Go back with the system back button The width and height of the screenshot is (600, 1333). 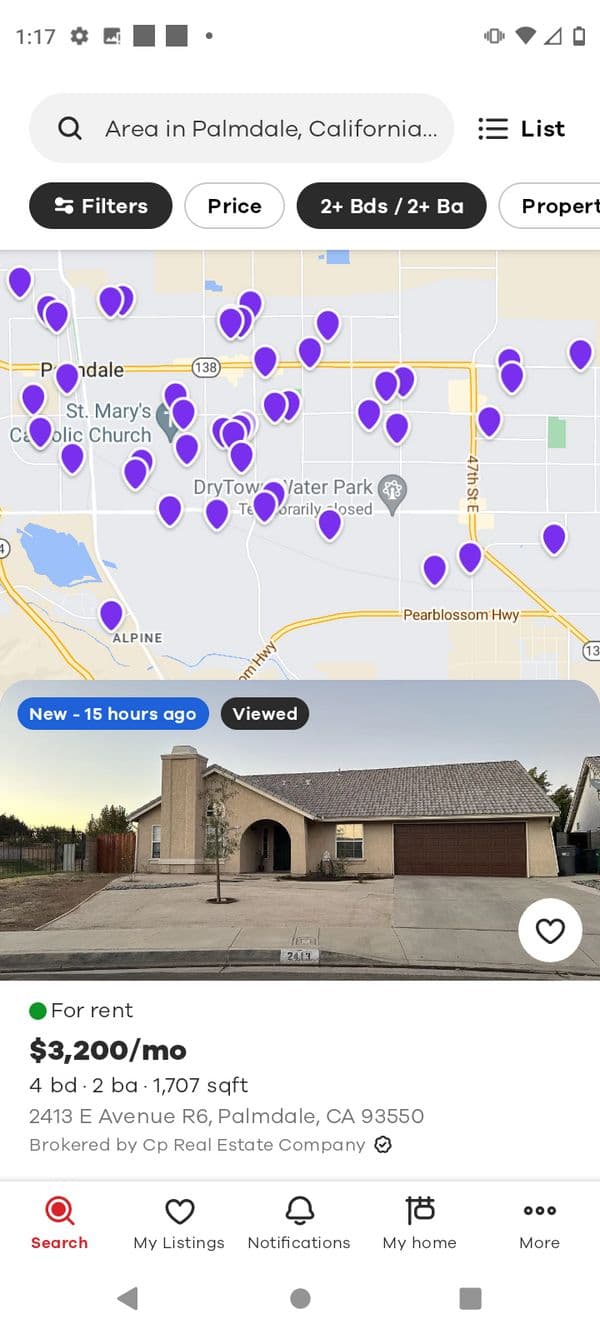[x=127, y=1298]
